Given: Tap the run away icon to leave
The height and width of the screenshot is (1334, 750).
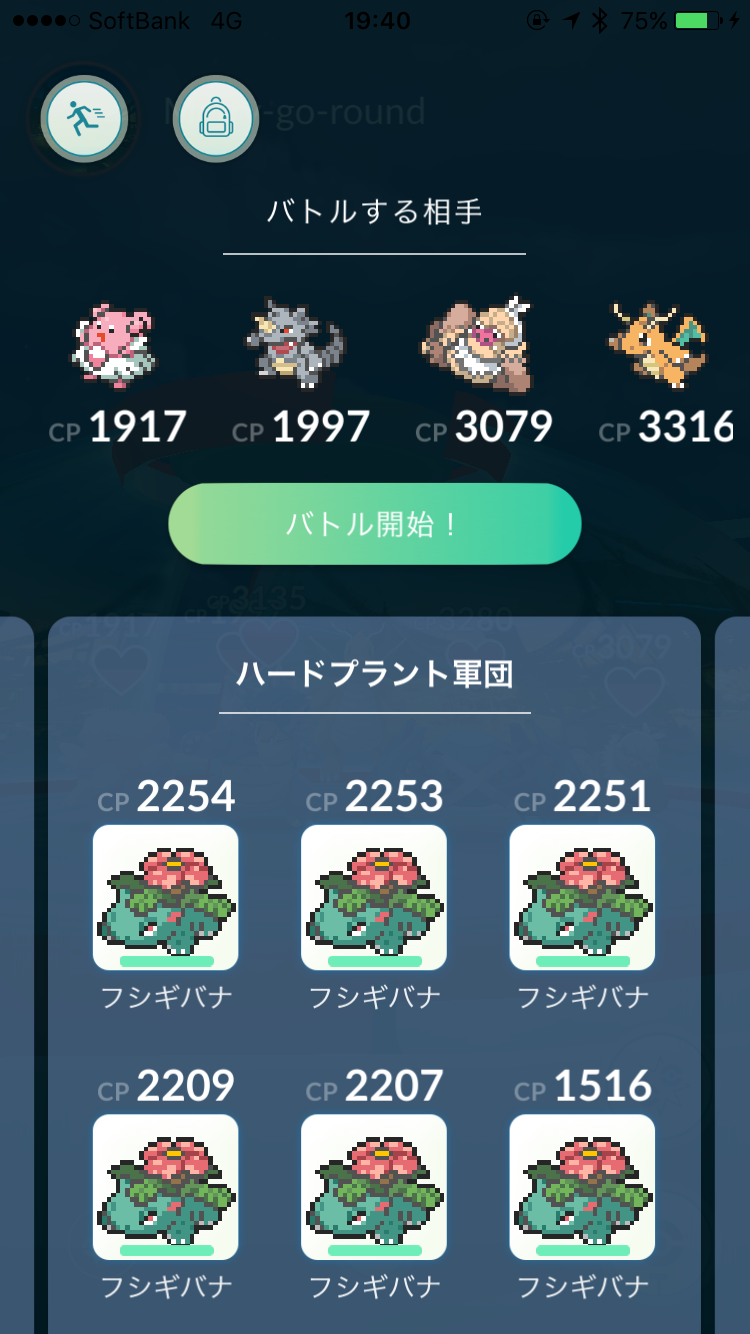Looking at the screenshot, I should point(84,120).
